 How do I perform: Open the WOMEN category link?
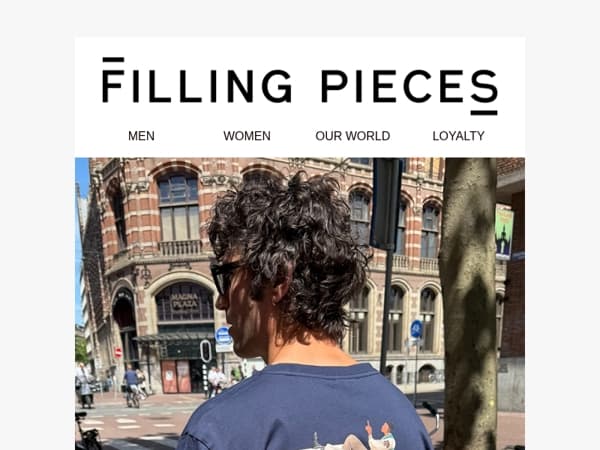click(x=247, y=136)
